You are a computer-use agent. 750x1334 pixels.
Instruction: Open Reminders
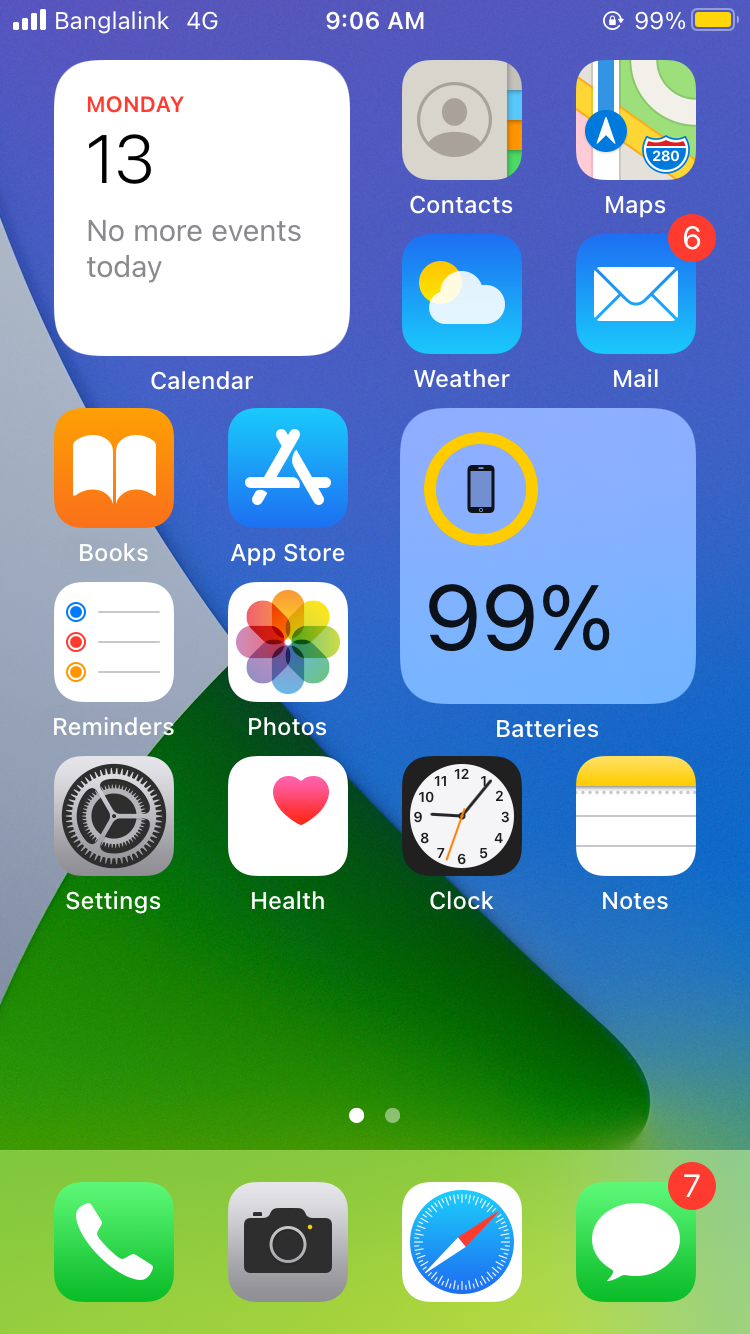pos(114,642)
